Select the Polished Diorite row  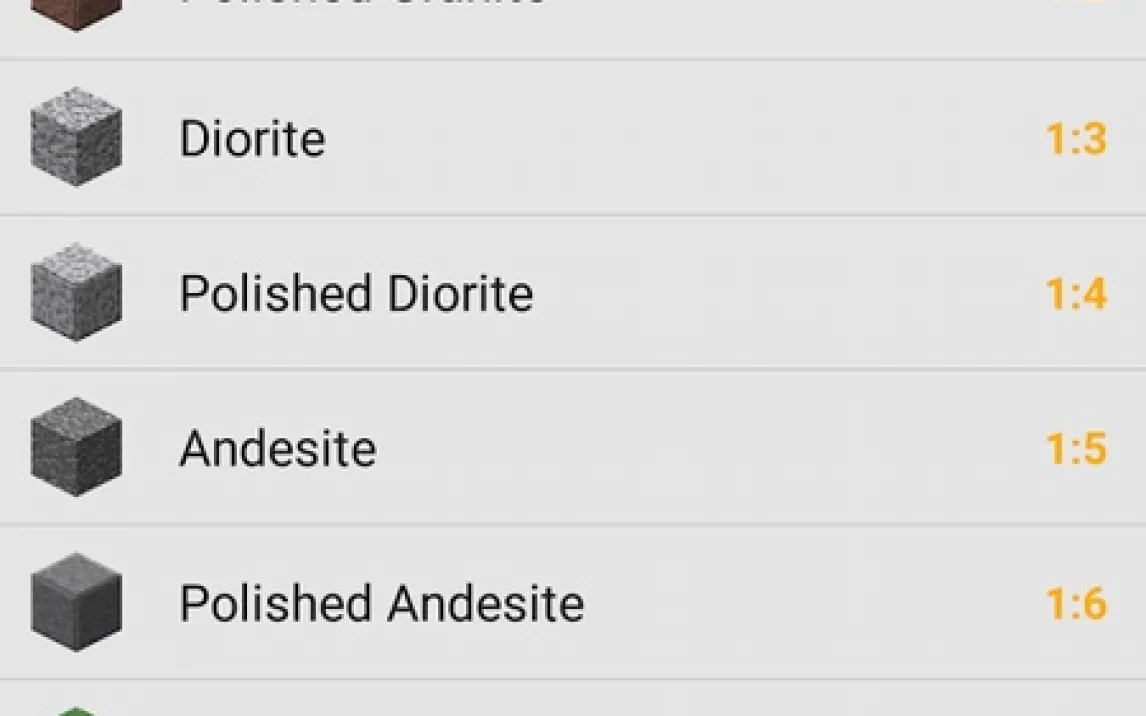[x=355, y=293]
